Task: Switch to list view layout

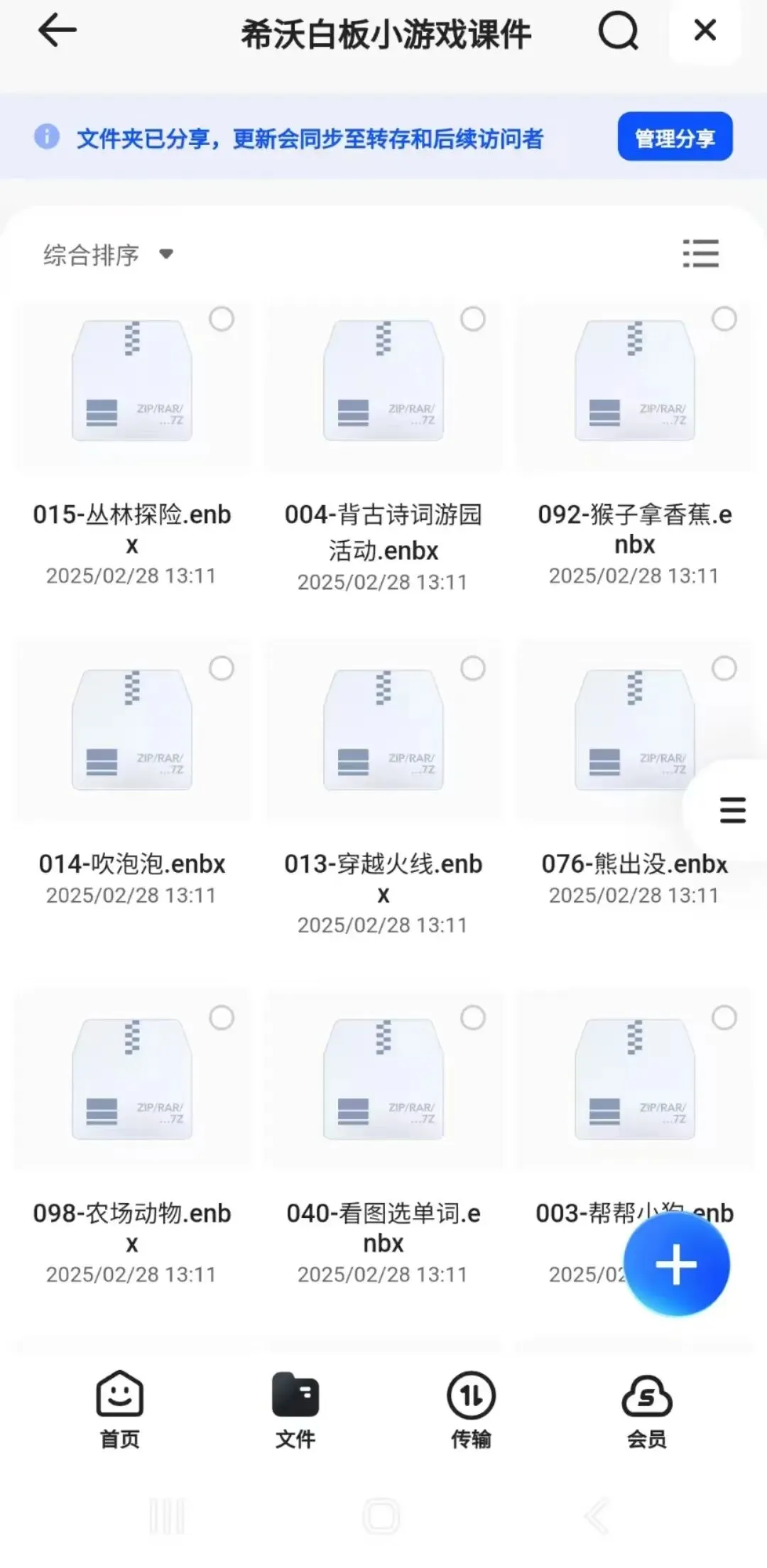Action: click(700, 254)
